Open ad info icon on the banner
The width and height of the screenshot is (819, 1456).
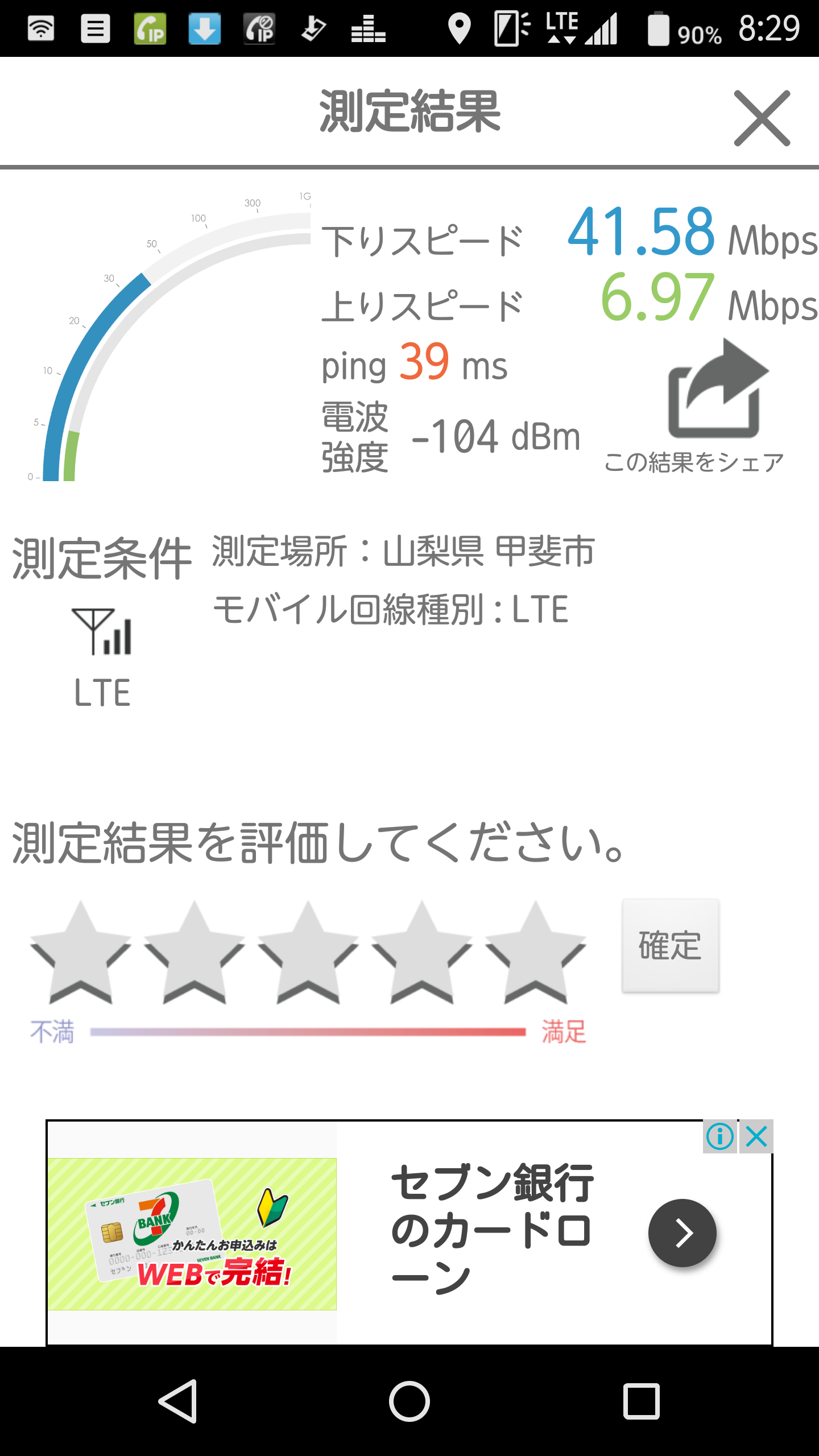point(720,1137)
